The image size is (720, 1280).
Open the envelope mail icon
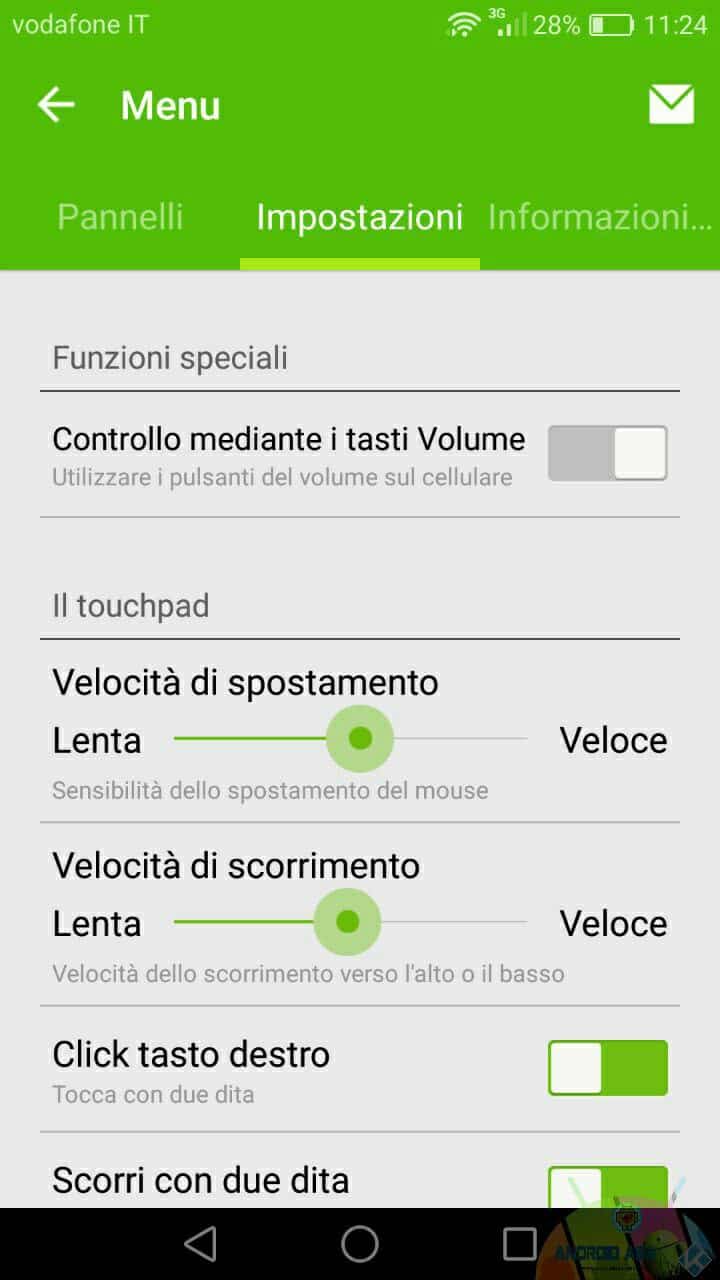671,104
